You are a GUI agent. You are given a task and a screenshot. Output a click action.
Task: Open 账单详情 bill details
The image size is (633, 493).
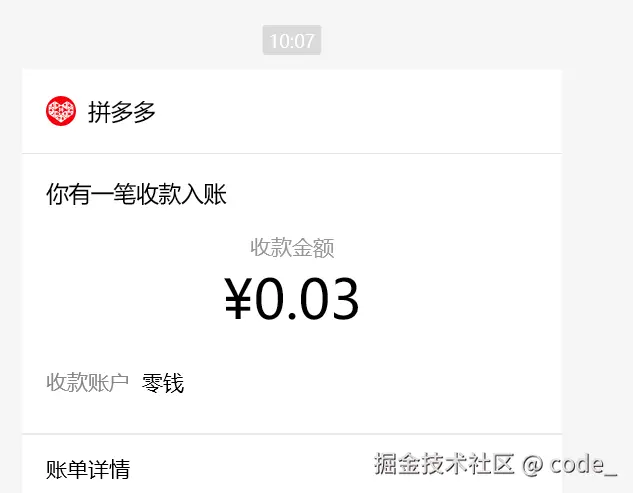tap(88, 469)
